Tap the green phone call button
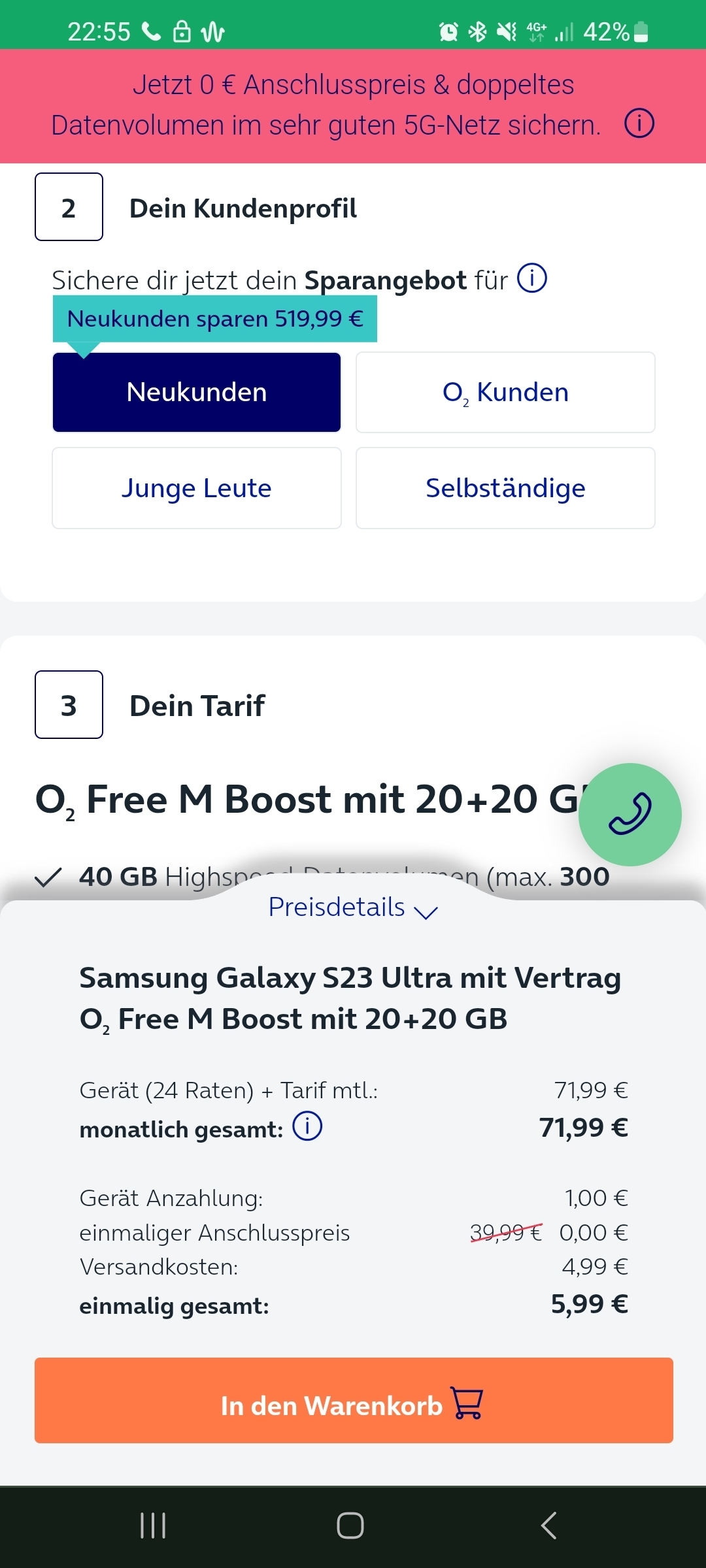 (630, 815)
